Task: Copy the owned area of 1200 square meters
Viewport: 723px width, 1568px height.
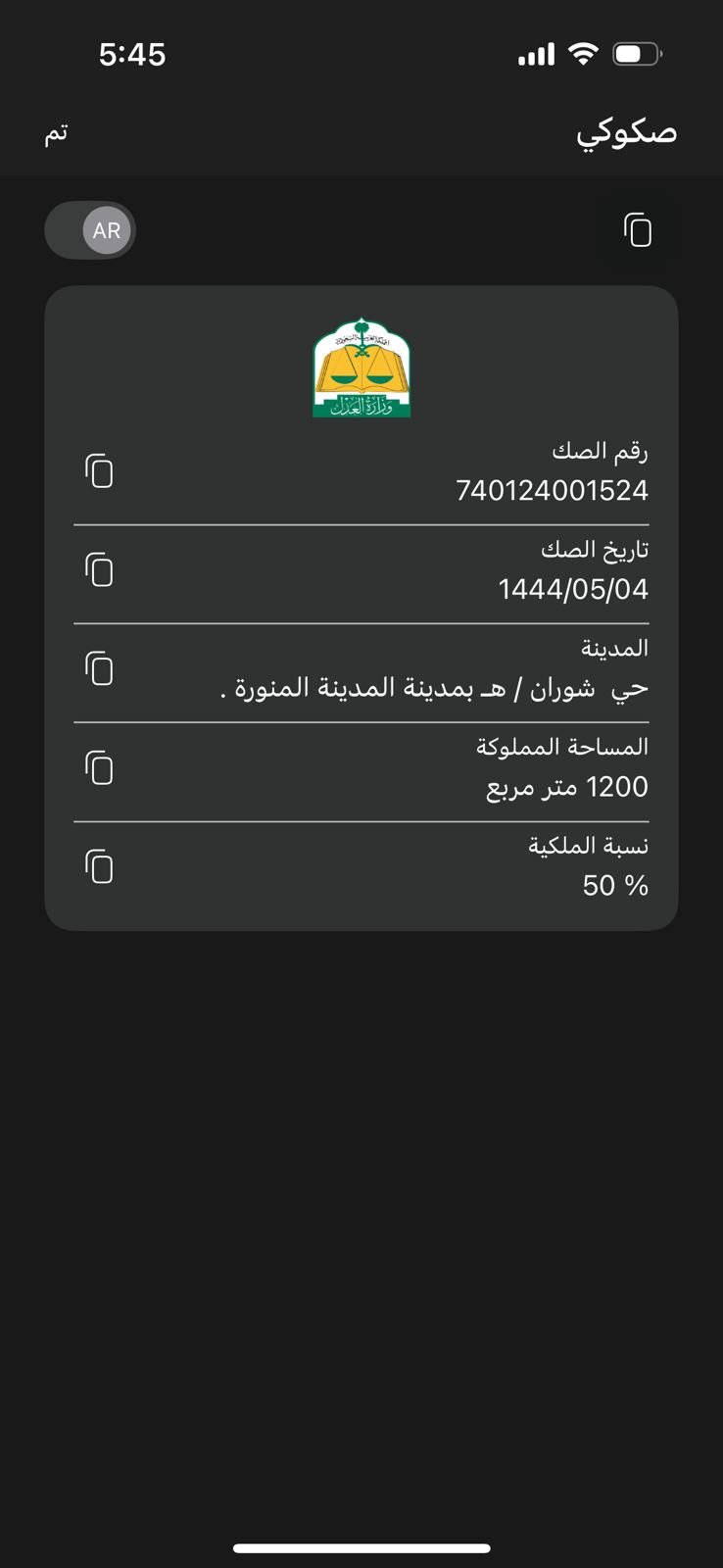Action: [99, 769]
